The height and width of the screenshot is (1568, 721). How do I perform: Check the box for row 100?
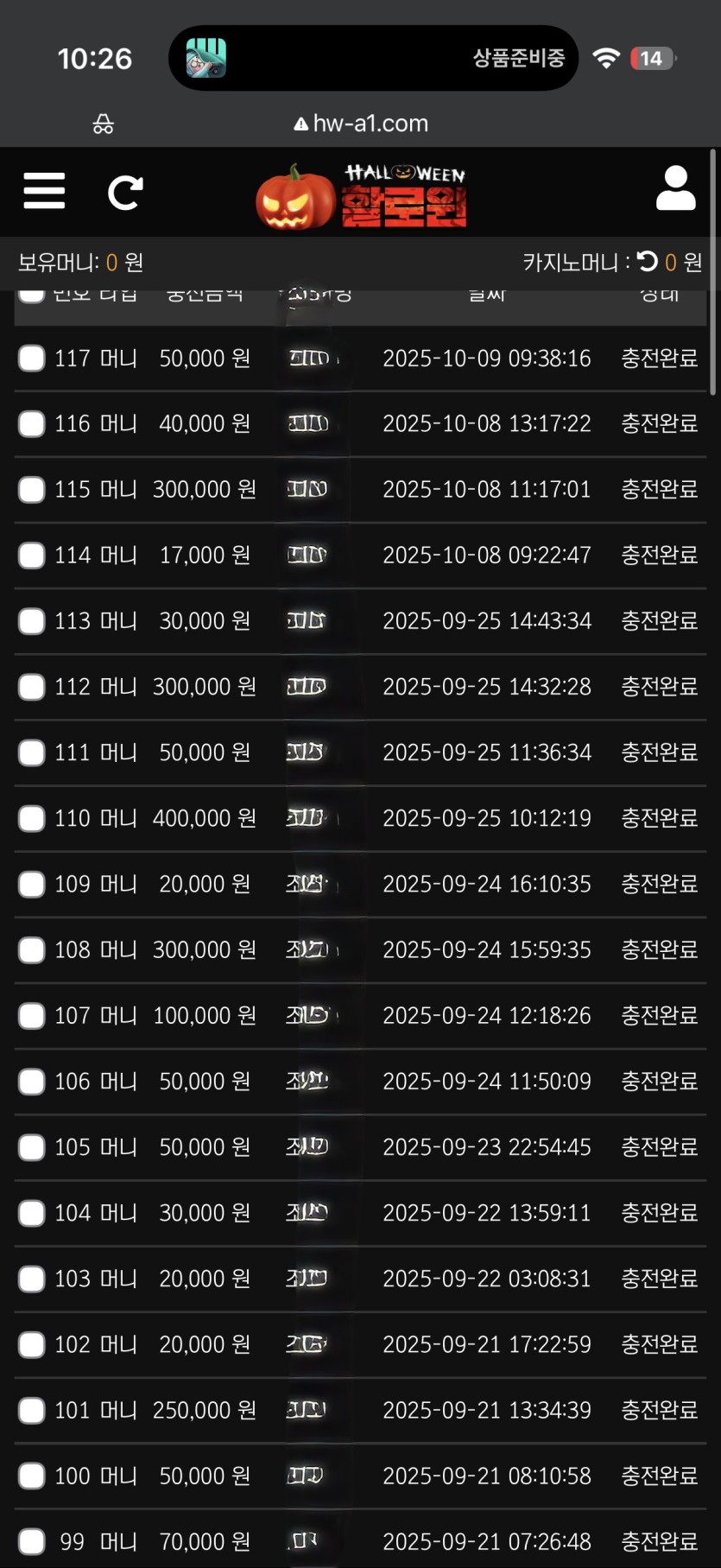[x=32, y=1476]
